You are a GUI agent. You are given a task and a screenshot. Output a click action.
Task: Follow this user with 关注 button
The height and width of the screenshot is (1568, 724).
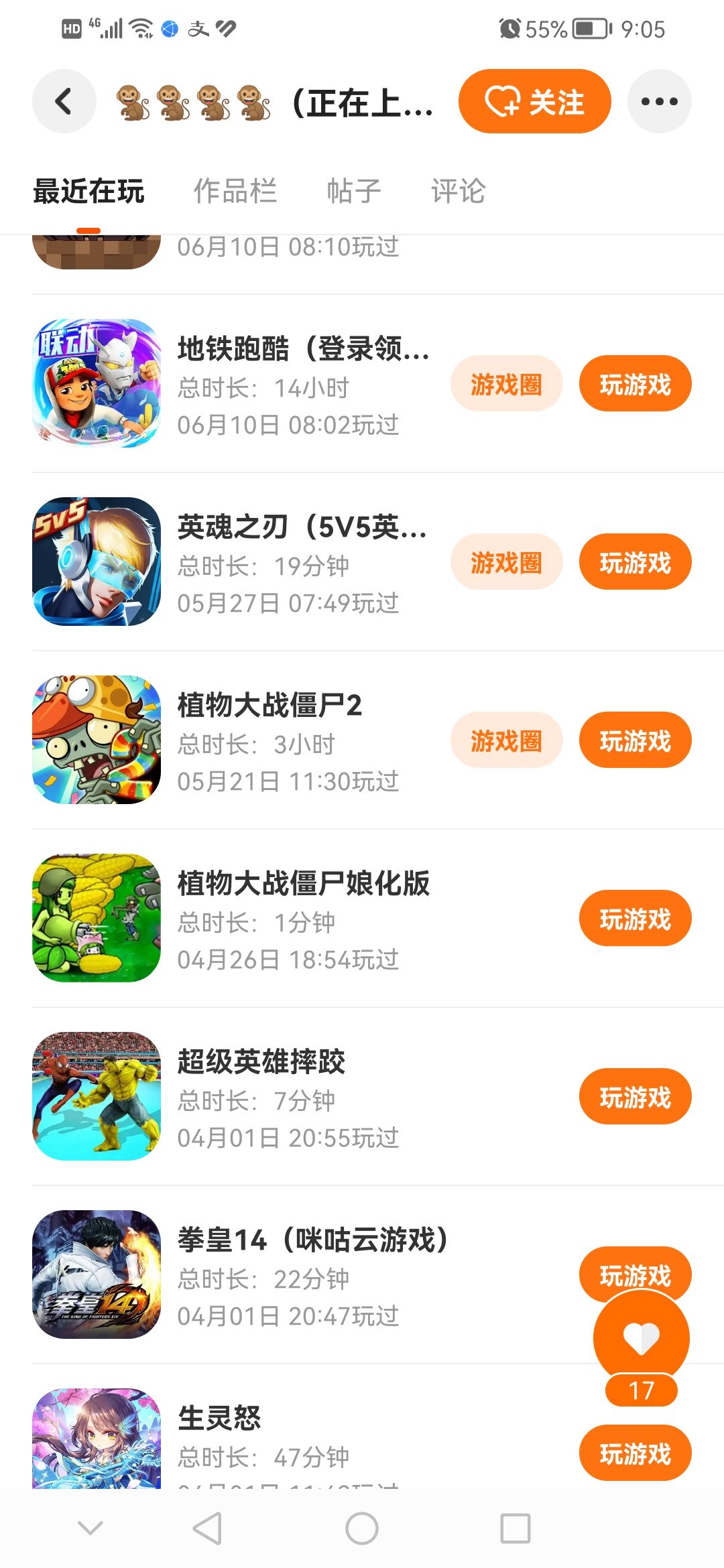point(534,102)
